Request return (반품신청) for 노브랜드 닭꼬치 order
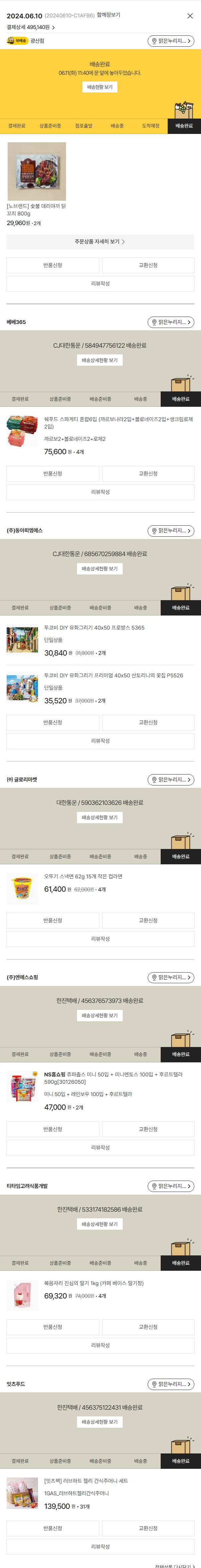Image resolution: width=201 pixels, height=1568 pixels. [53, 266]
